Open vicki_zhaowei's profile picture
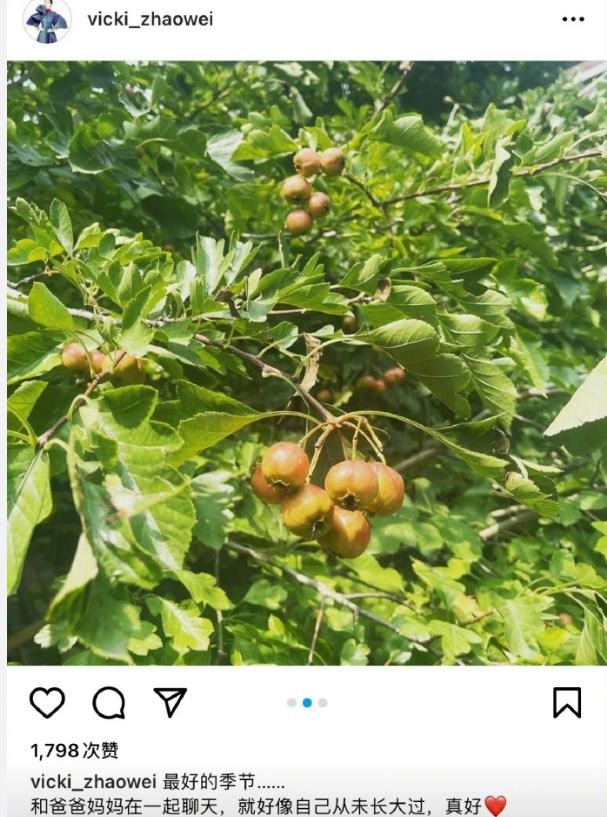This screenshot has height=817, width=607. tap(47, 20)
